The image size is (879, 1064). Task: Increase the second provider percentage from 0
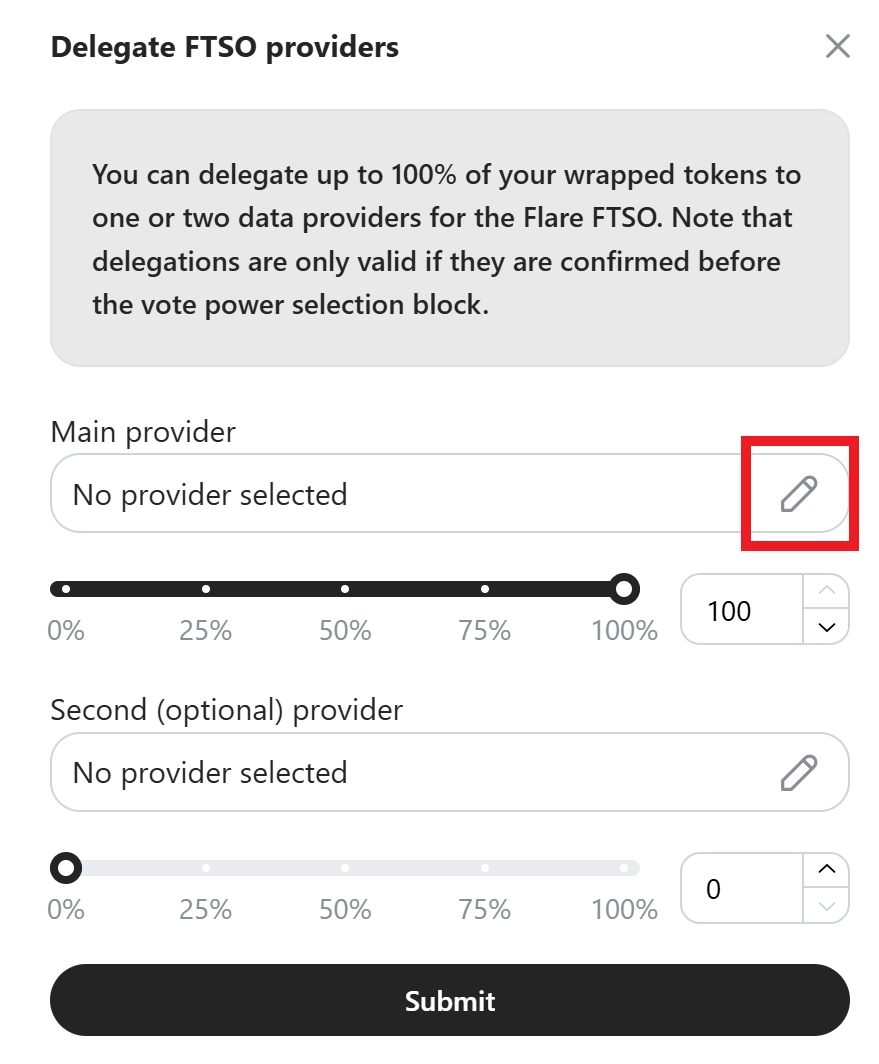[x=826, y=869]
